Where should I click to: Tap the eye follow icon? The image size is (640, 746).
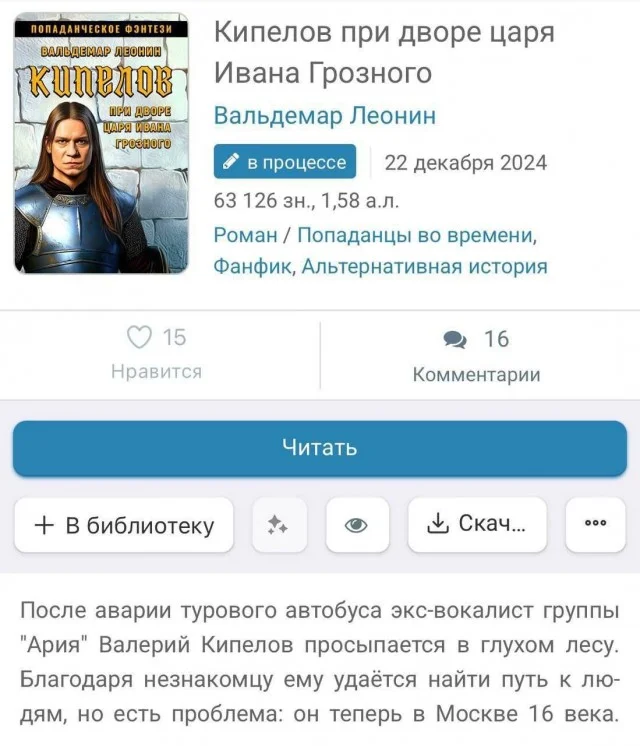click(357, 525)
